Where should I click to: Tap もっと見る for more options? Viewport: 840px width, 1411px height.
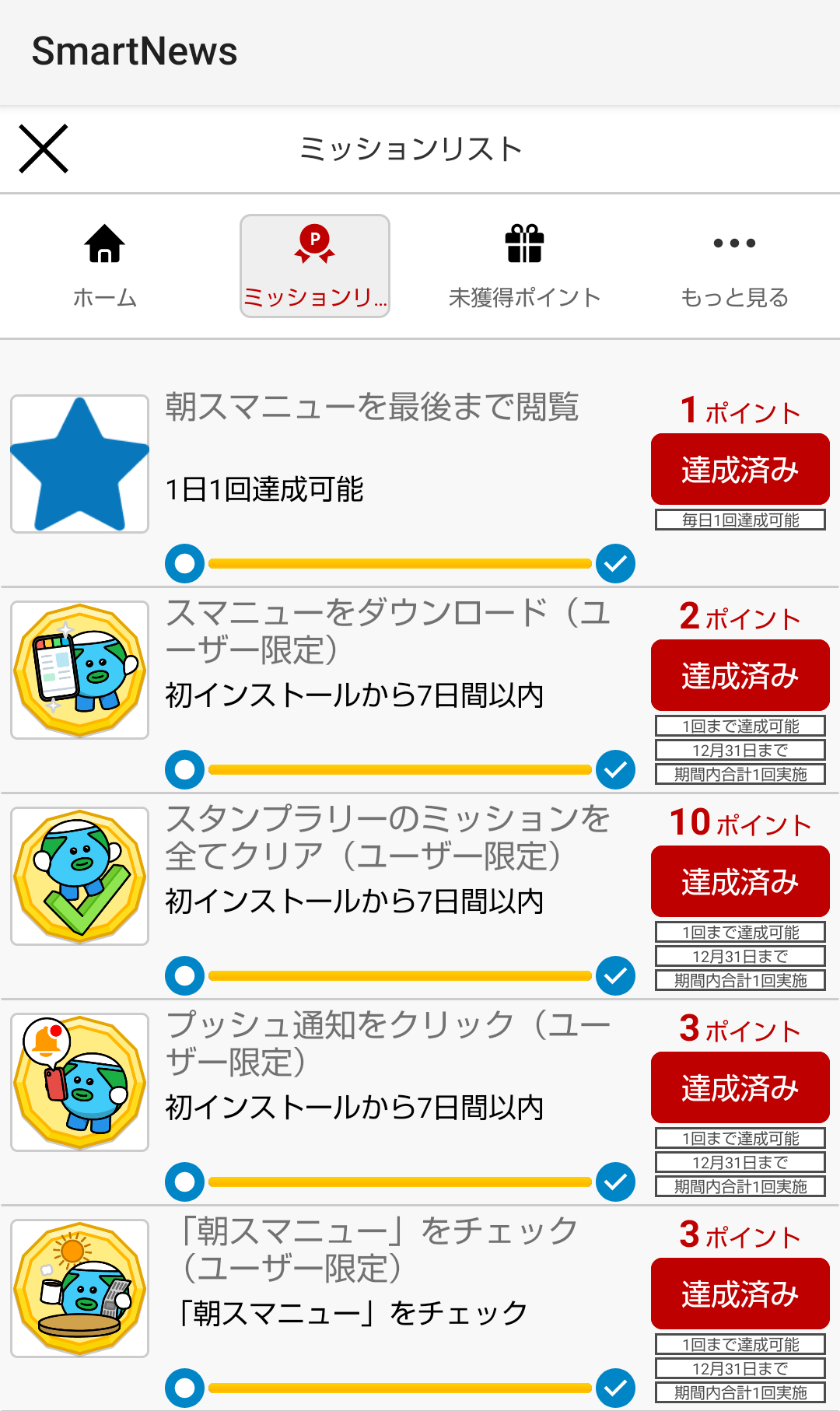(x=734, y=265)
